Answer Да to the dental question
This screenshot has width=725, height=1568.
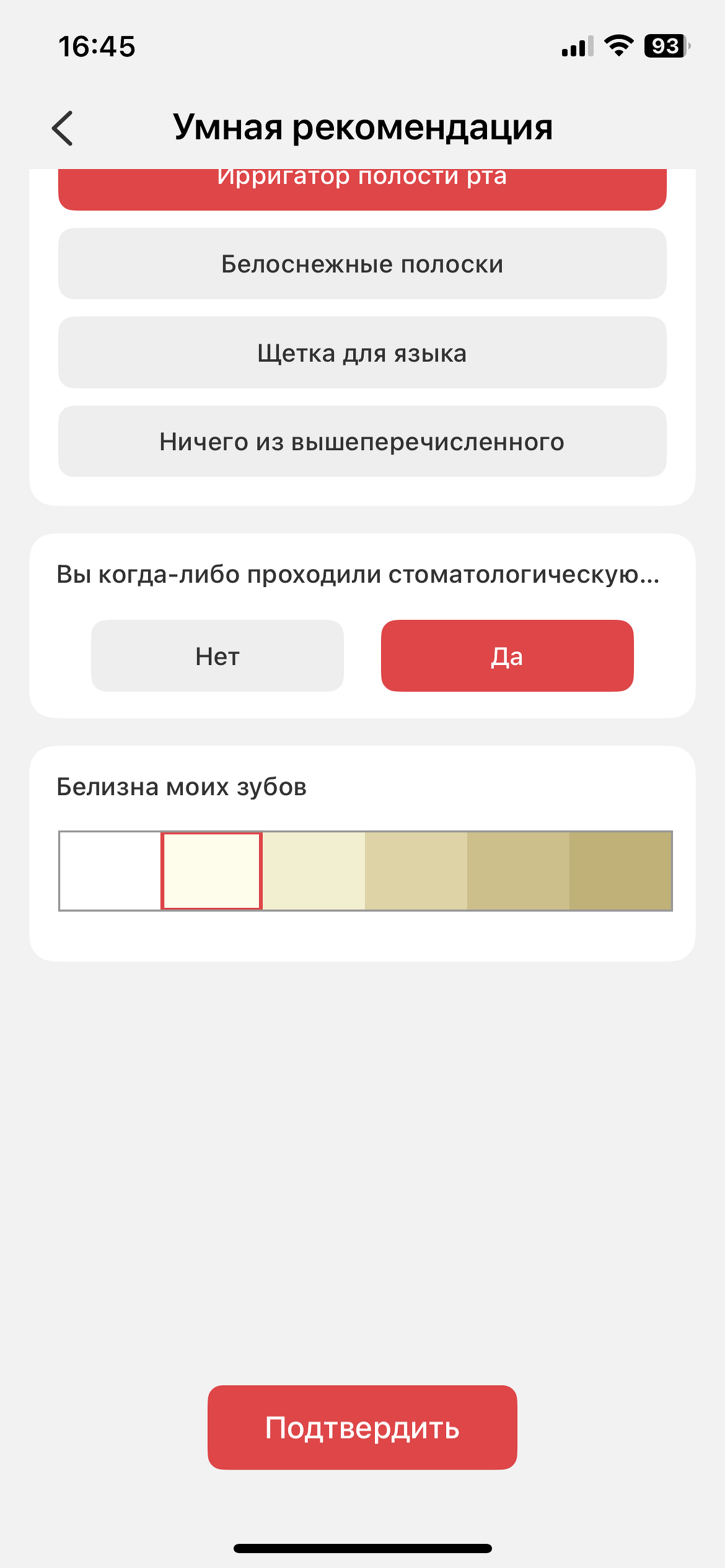point(507,656)
